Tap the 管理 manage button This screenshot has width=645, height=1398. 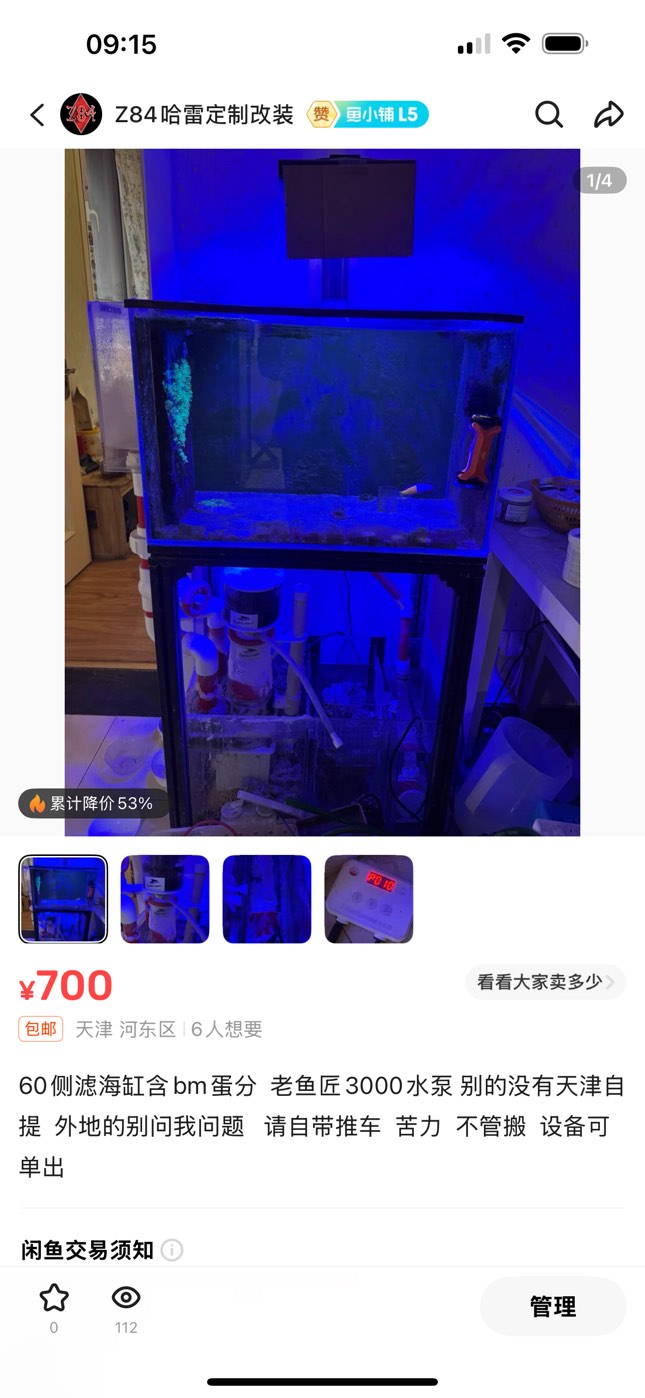pos(552,1306)
